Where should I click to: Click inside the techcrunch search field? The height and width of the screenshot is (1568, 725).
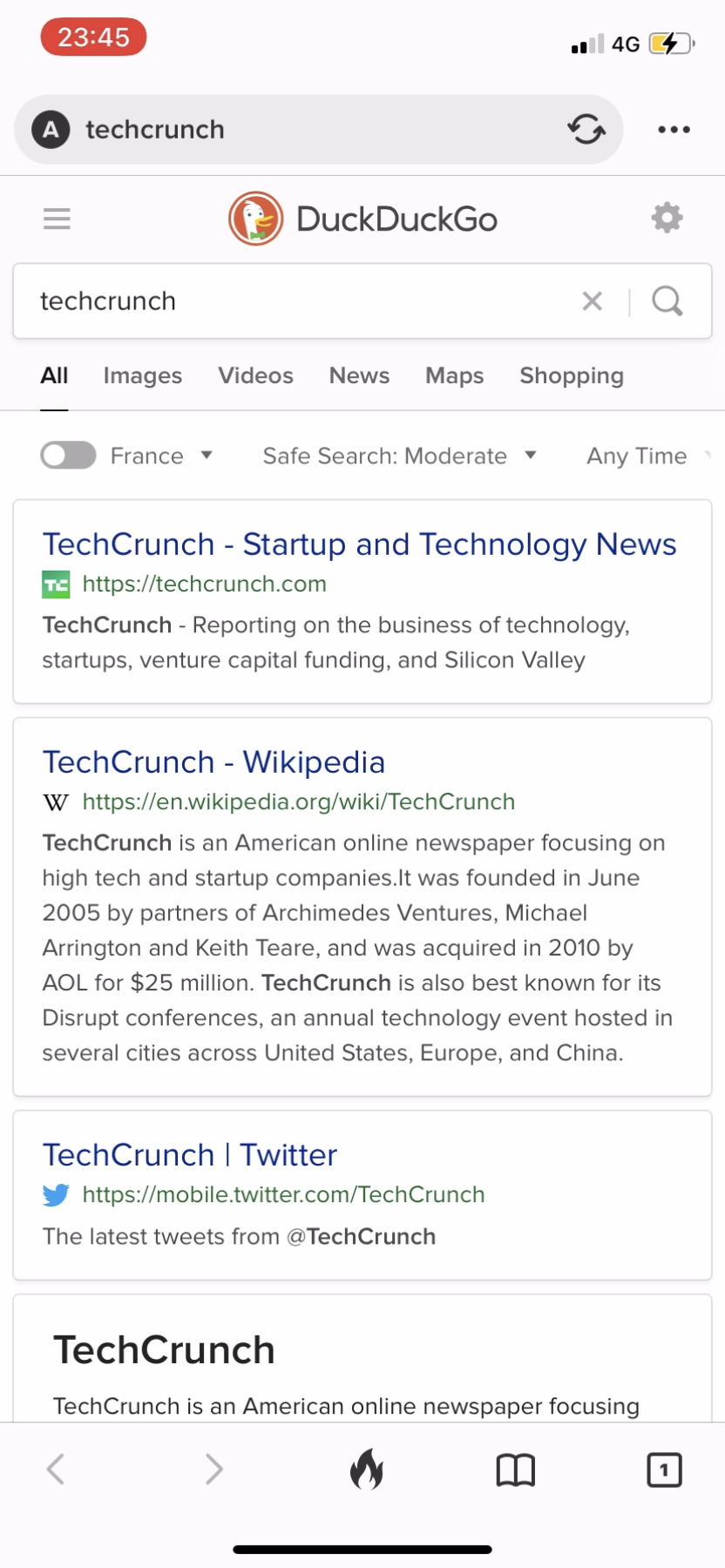point(261,301)
